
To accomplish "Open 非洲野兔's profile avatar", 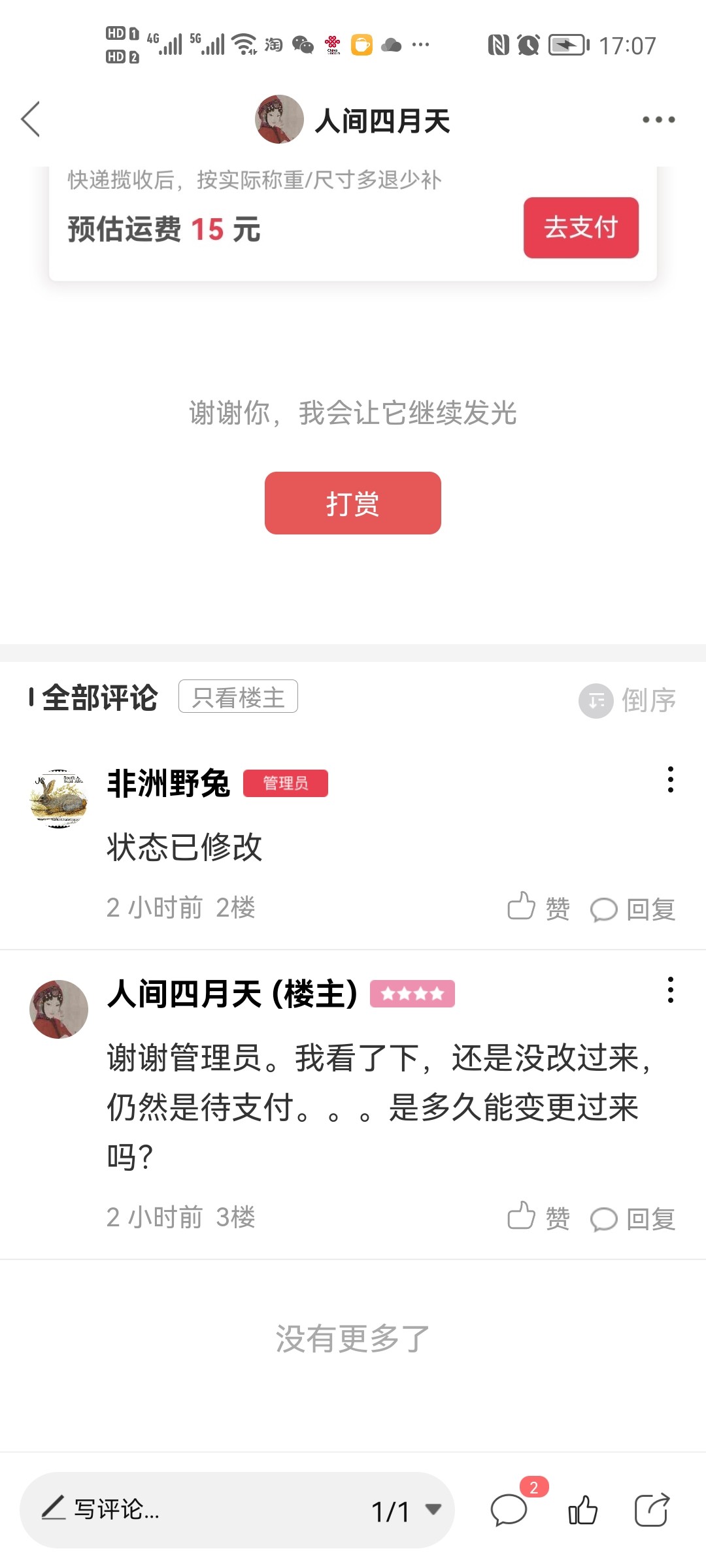I will tap(59, 798).
